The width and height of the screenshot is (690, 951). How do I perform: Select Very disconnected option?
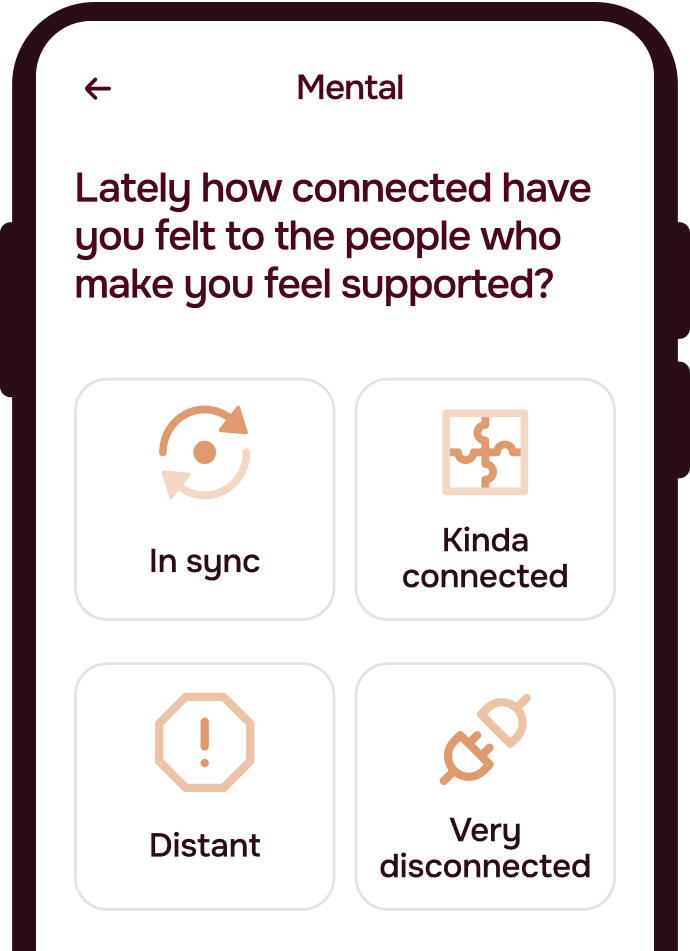485,786
